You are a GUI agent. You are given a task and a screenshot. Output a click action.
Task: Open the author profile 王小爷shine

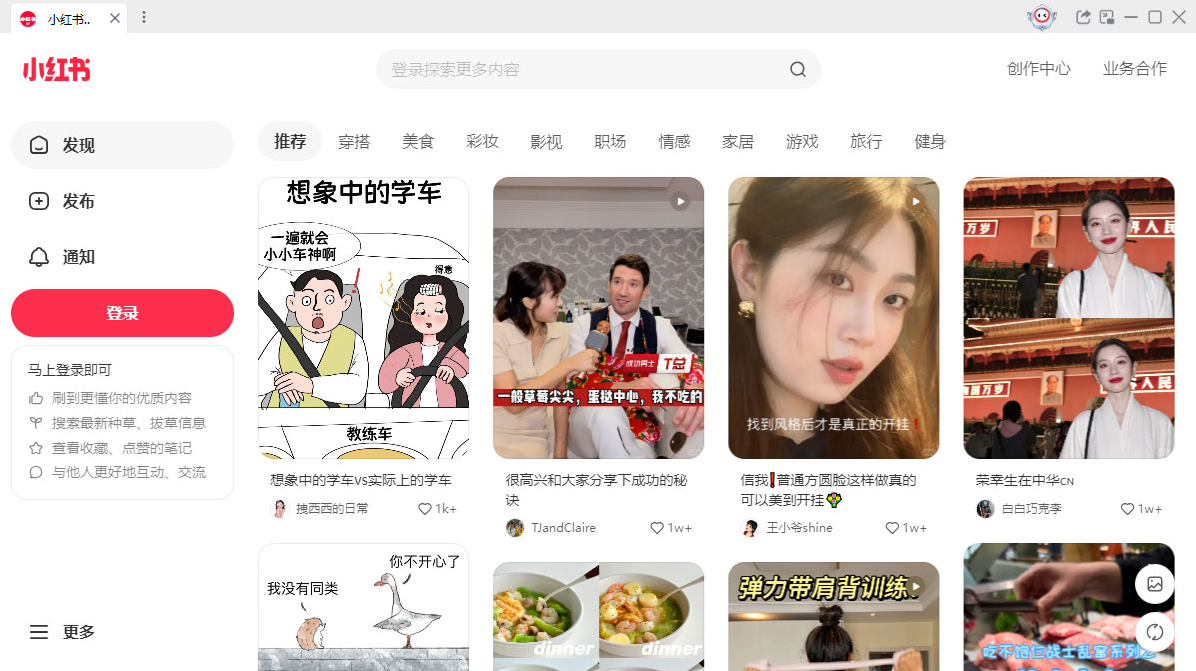click(798, 528)
